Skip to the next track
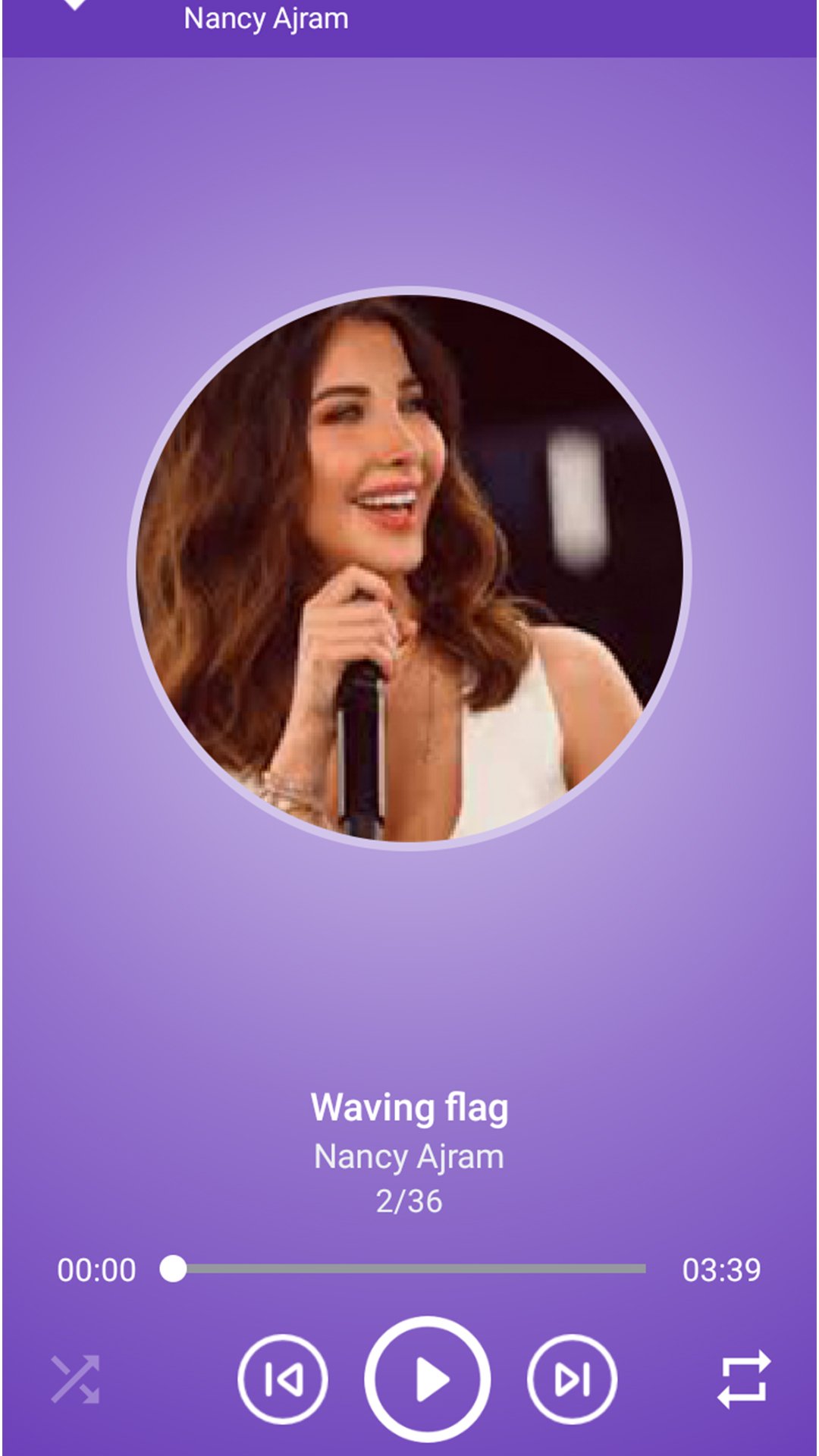The height and width of the screenshot is (1456, 819). click(572, 1379)
